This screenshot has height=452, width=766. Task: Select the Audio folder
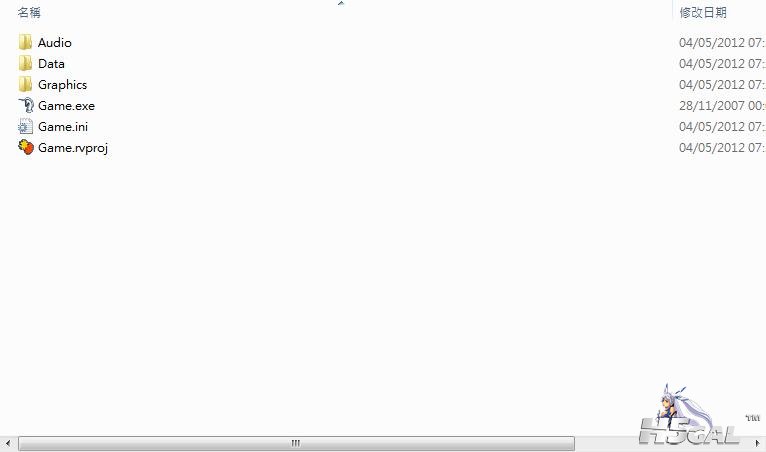54,43
